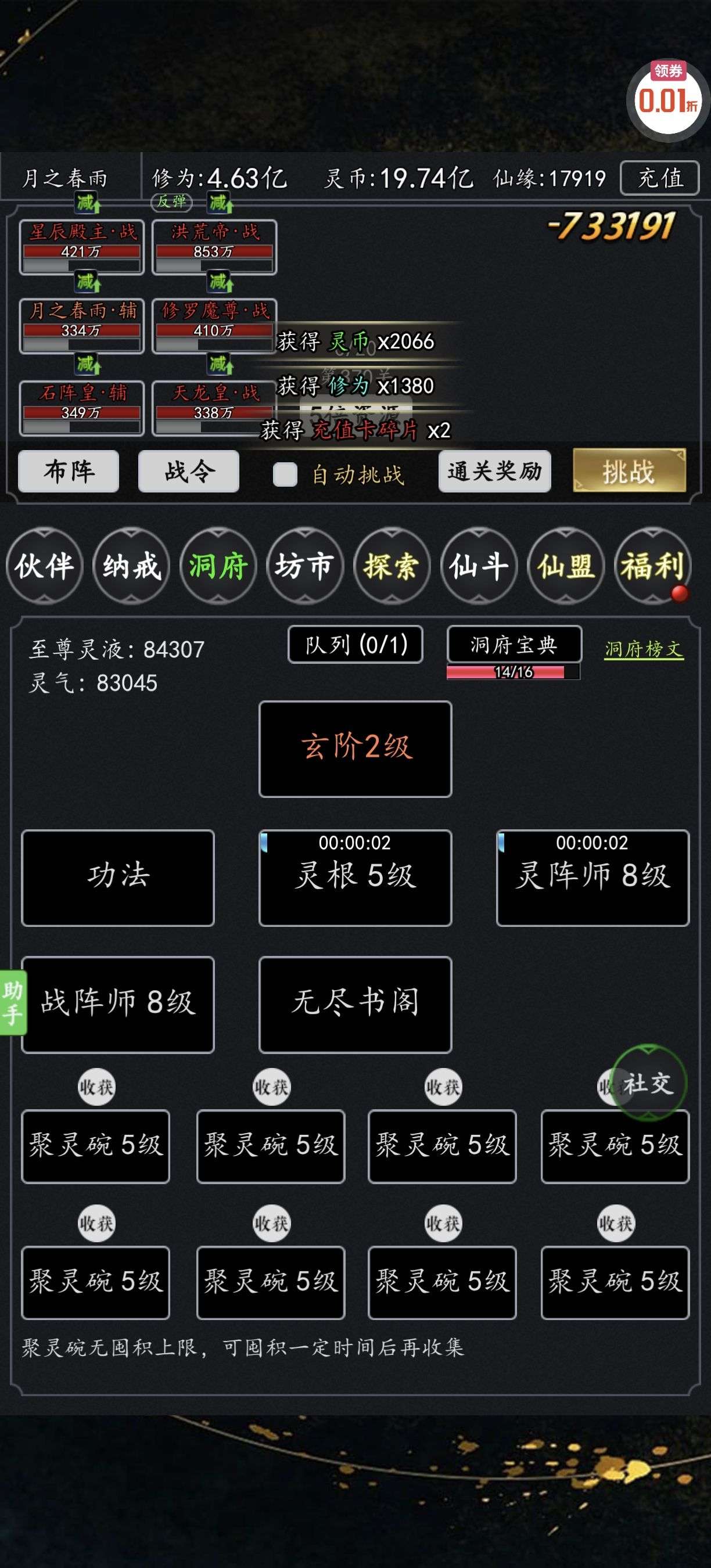
Task: Select the 仙斗 tab
Action: [x=479, y=566]
